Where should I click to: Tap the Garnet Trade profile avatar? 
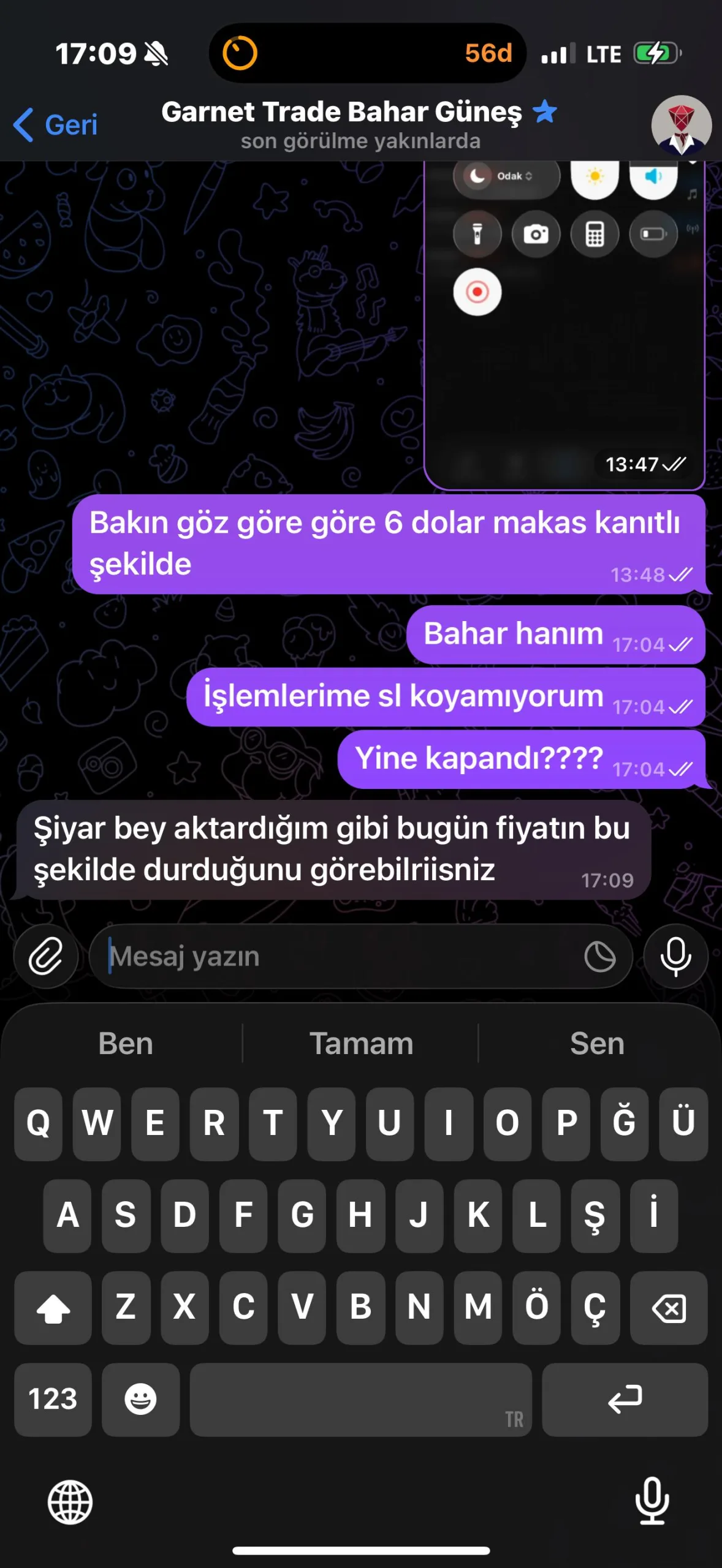[x=679, y=126]
